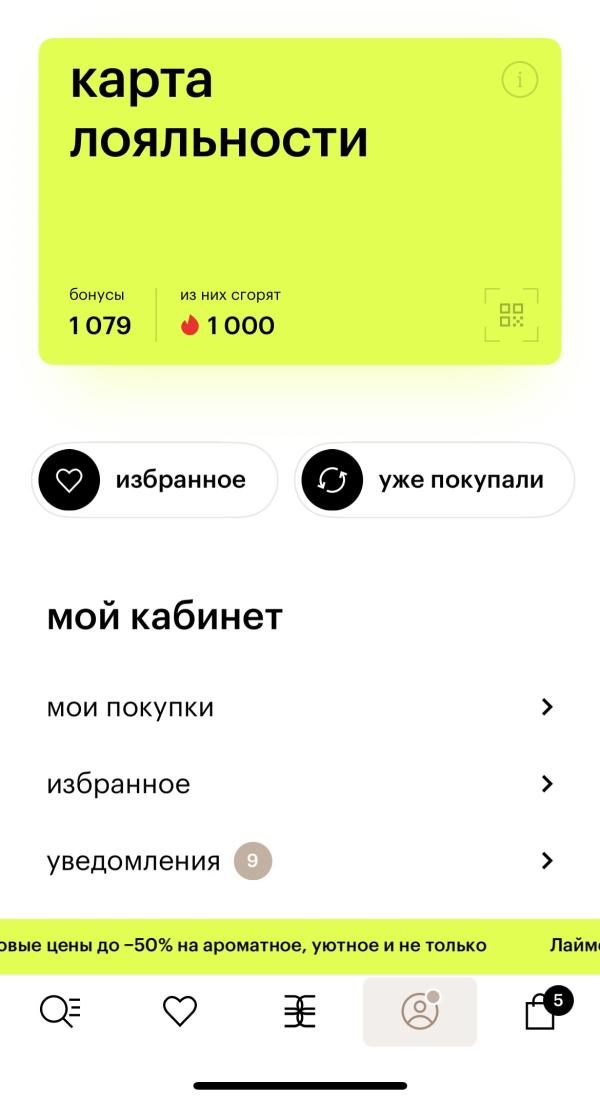600x1102 pixels.
Task: Open the shopping bag with 5 items
Action: point(541,1012)
